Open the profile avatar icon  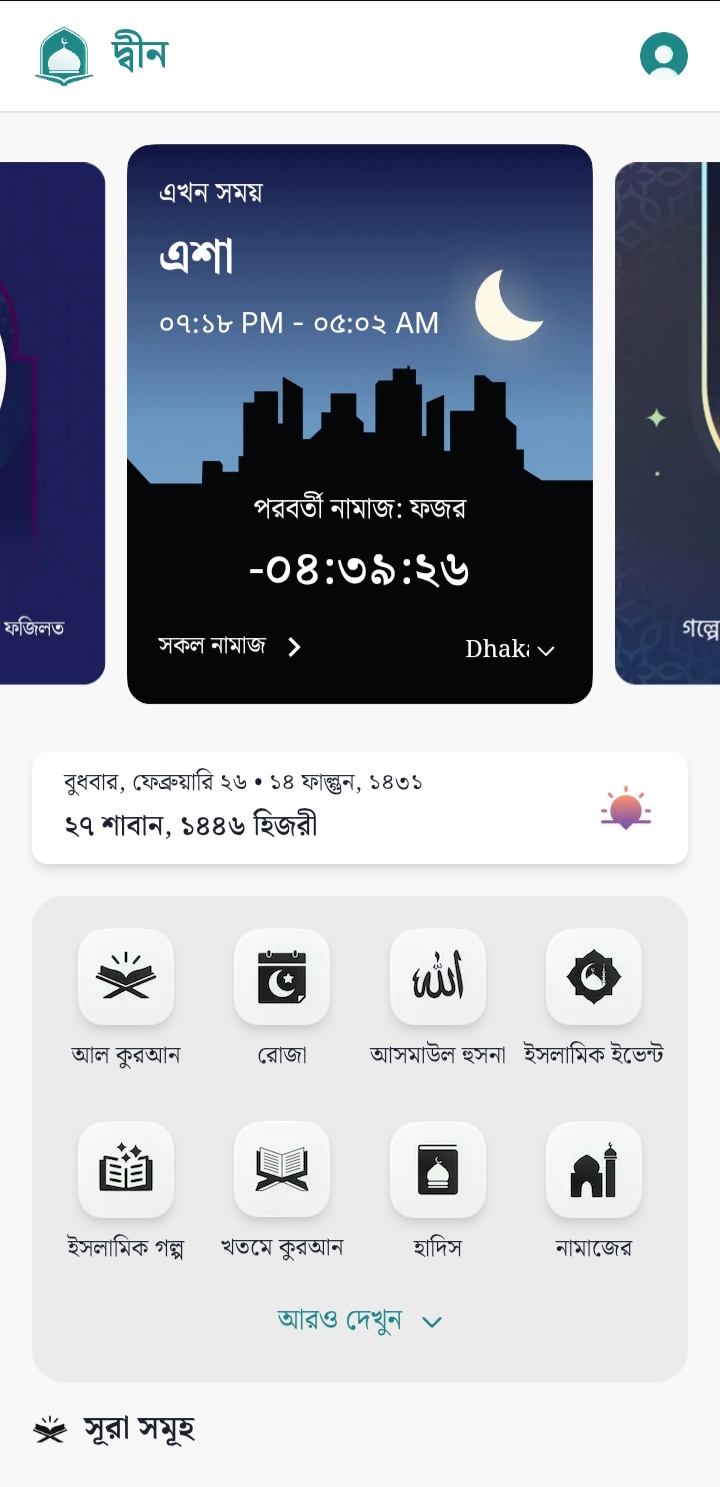coord(664,55)
